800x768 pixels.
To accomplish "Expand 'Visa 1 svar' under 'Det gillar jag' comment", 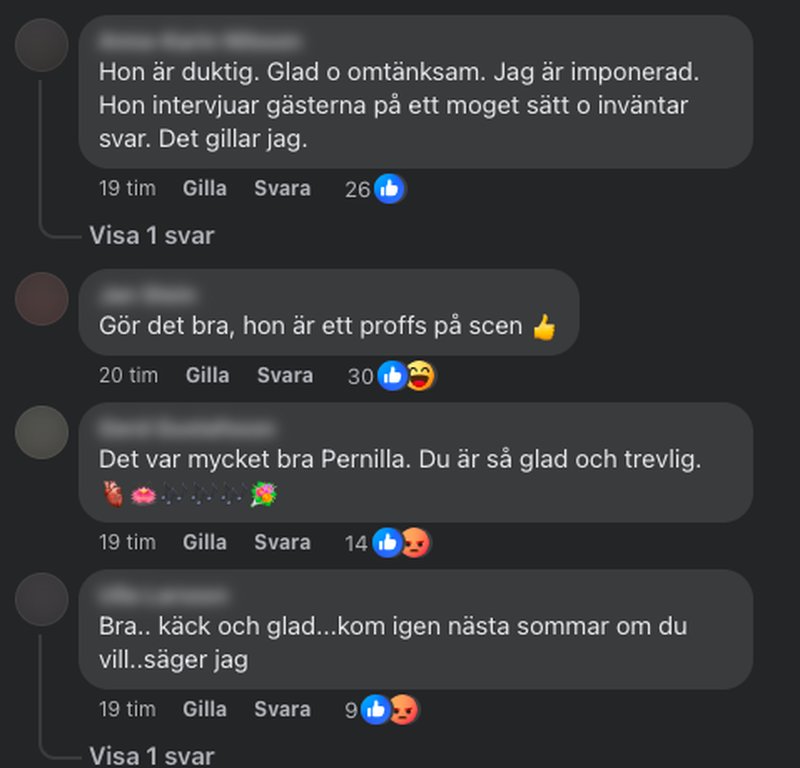I will pyautogui.click(x=151, y=236).
